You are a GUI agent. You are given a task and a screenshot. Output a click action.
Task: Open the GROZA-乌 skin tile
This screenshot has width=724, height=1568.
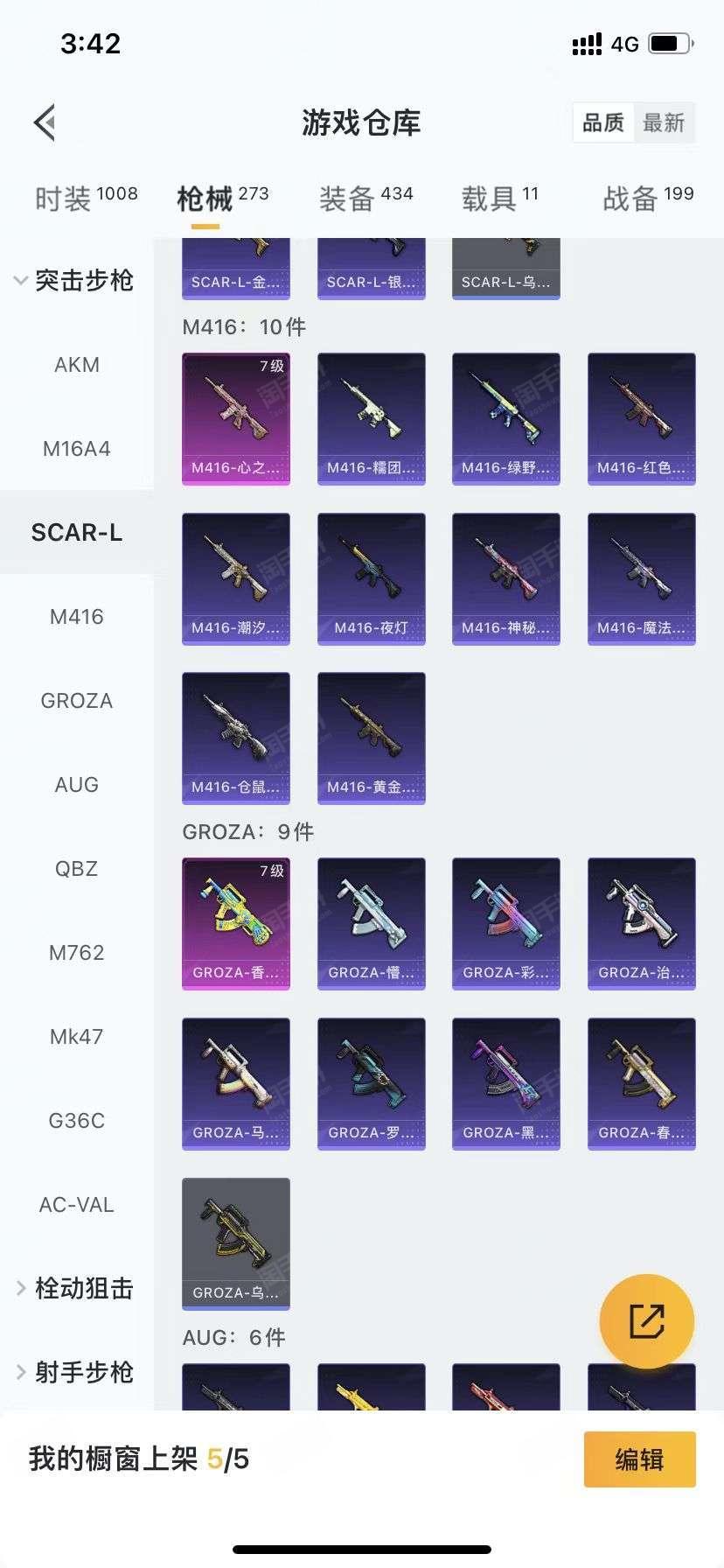(236, 1244)
